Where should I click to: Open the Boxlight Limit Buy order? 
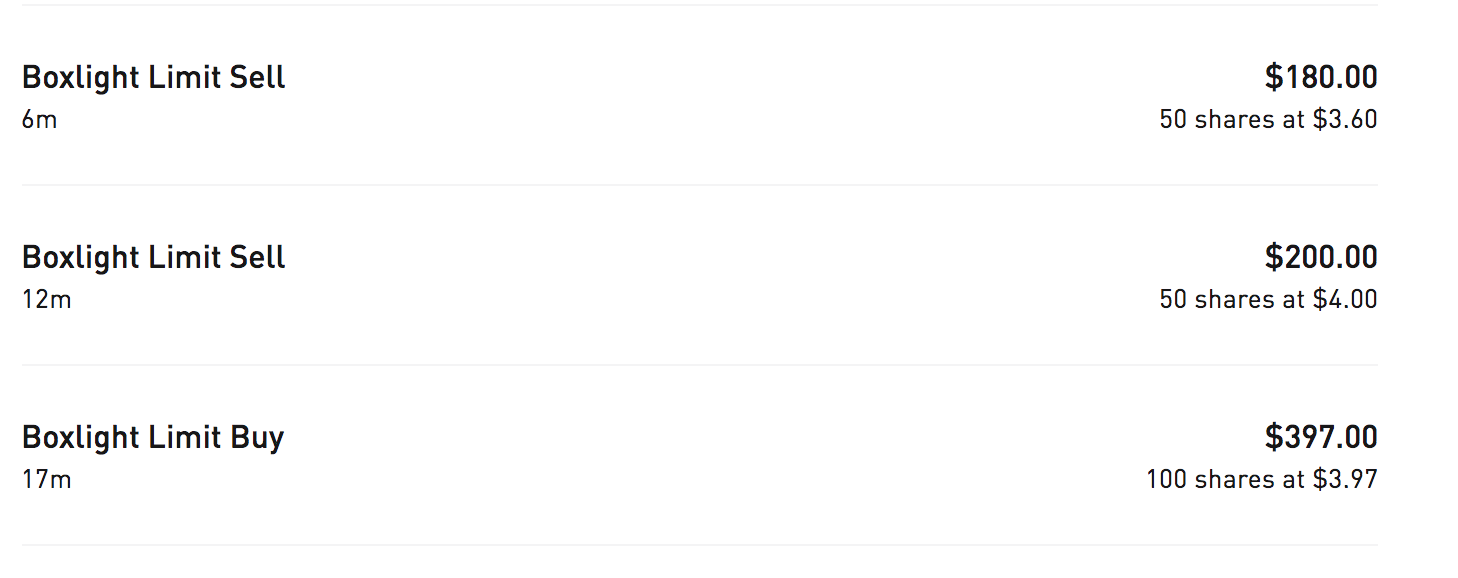[x=153, y=438]
